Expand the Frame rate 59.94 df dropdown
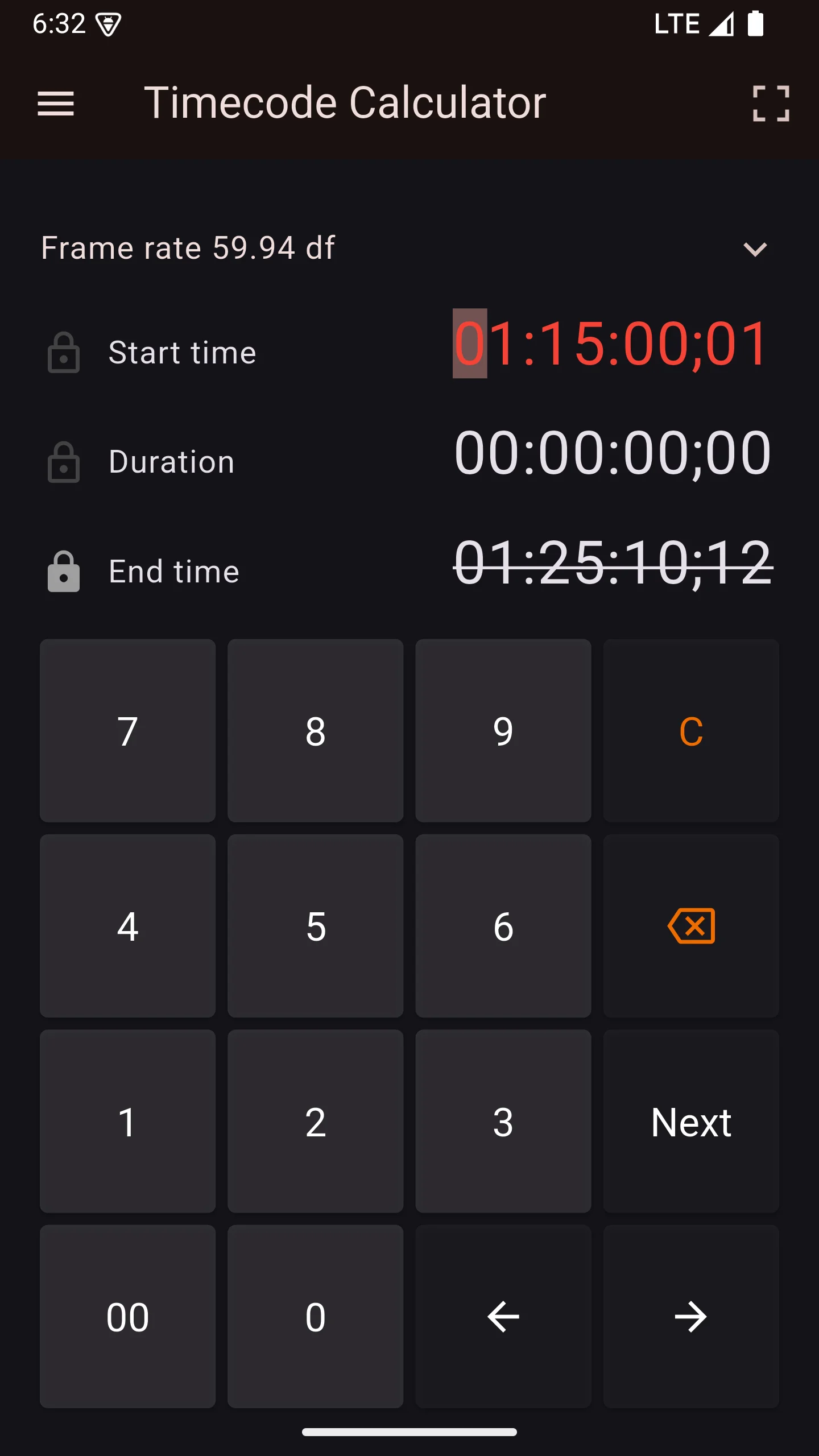Screen dimensions: 819x1456 point(755,249)
